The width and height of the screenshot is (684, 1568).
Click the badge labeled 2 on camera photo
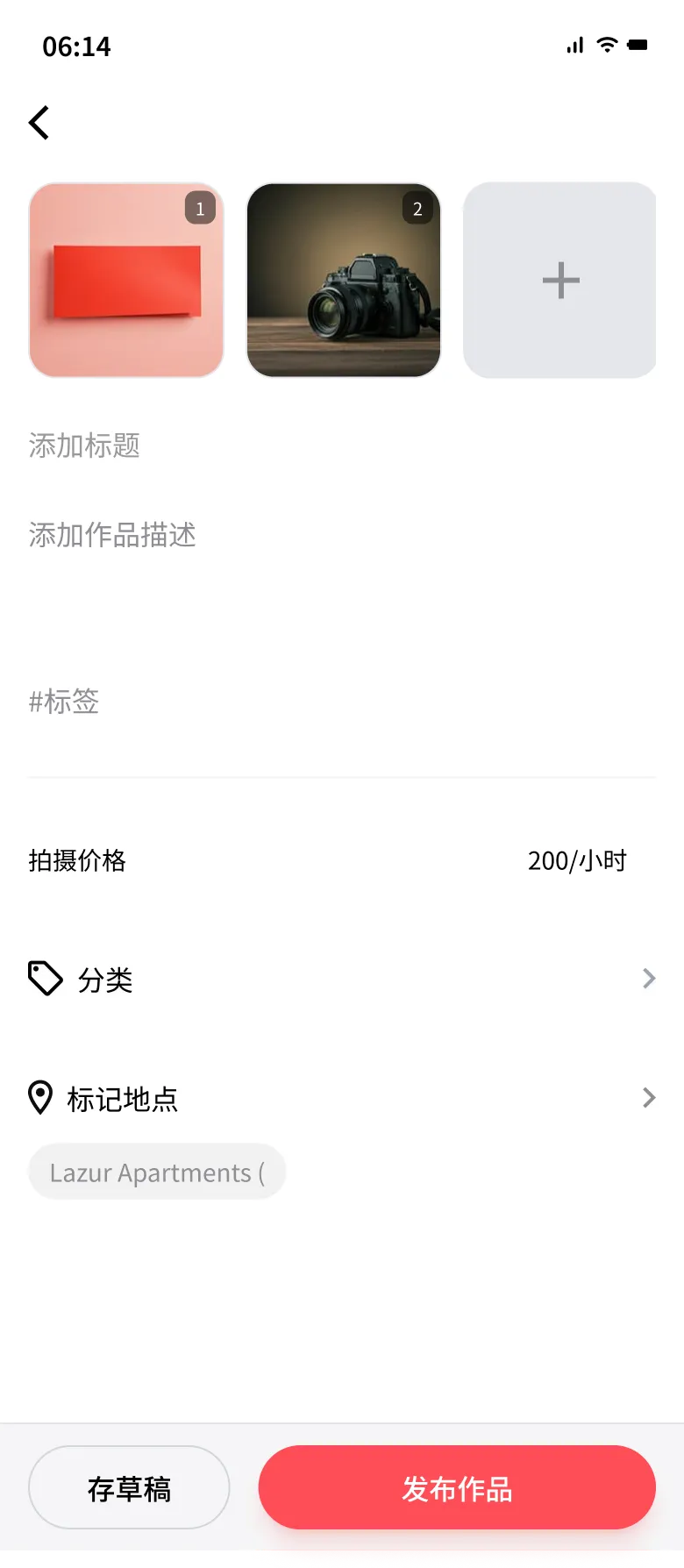click(x=417, y=209)
